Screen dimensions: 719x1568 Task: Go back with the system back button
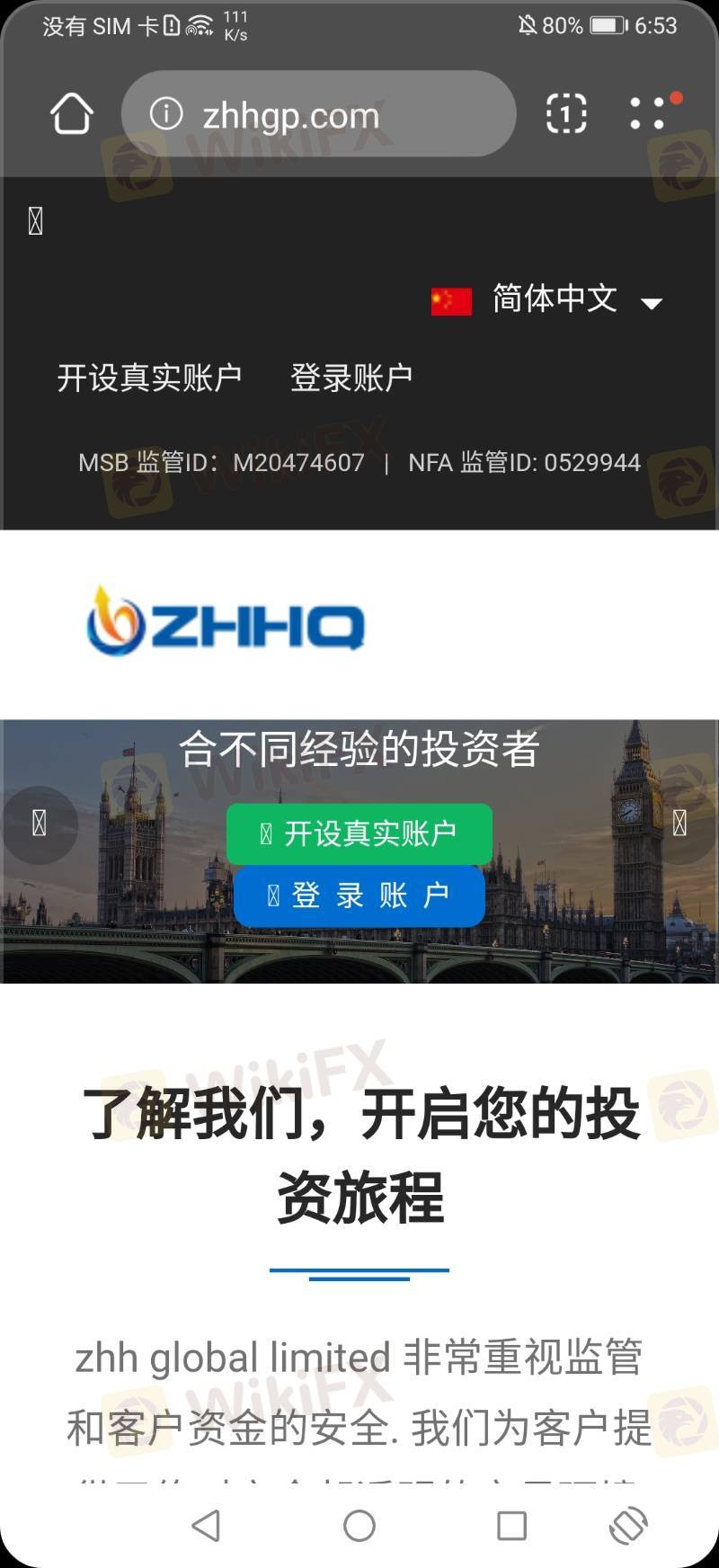click(x=207, y=1525)
